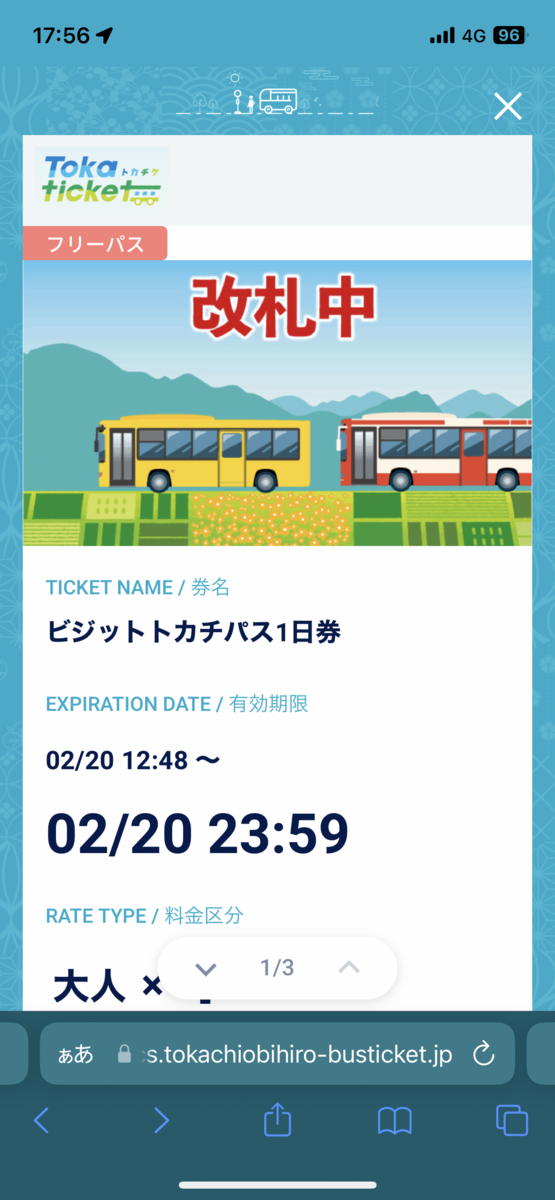Open Safari bookmarks
The image size is (555, 1200).
pyautogui.click(x=395, y=1121)
